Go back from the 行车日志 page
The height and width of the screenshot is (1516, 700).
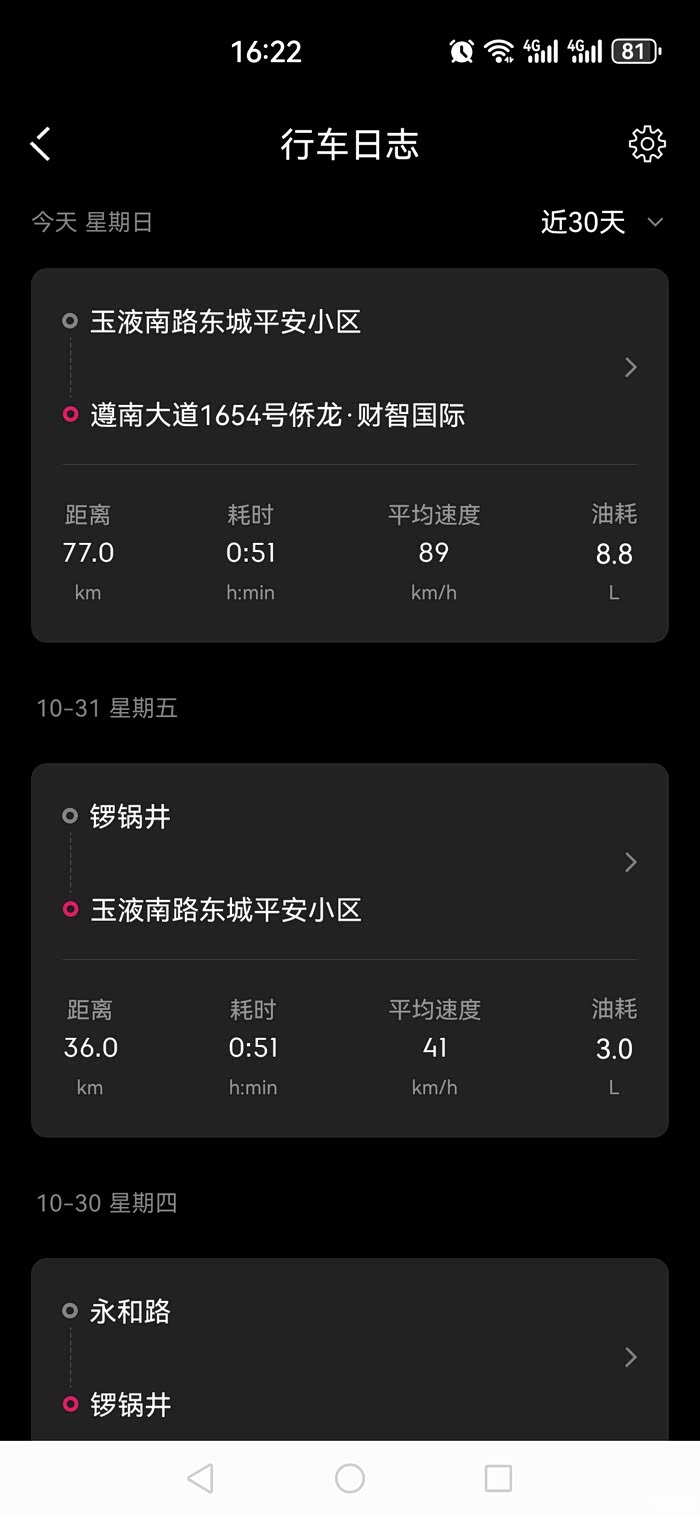click(41, 144)
